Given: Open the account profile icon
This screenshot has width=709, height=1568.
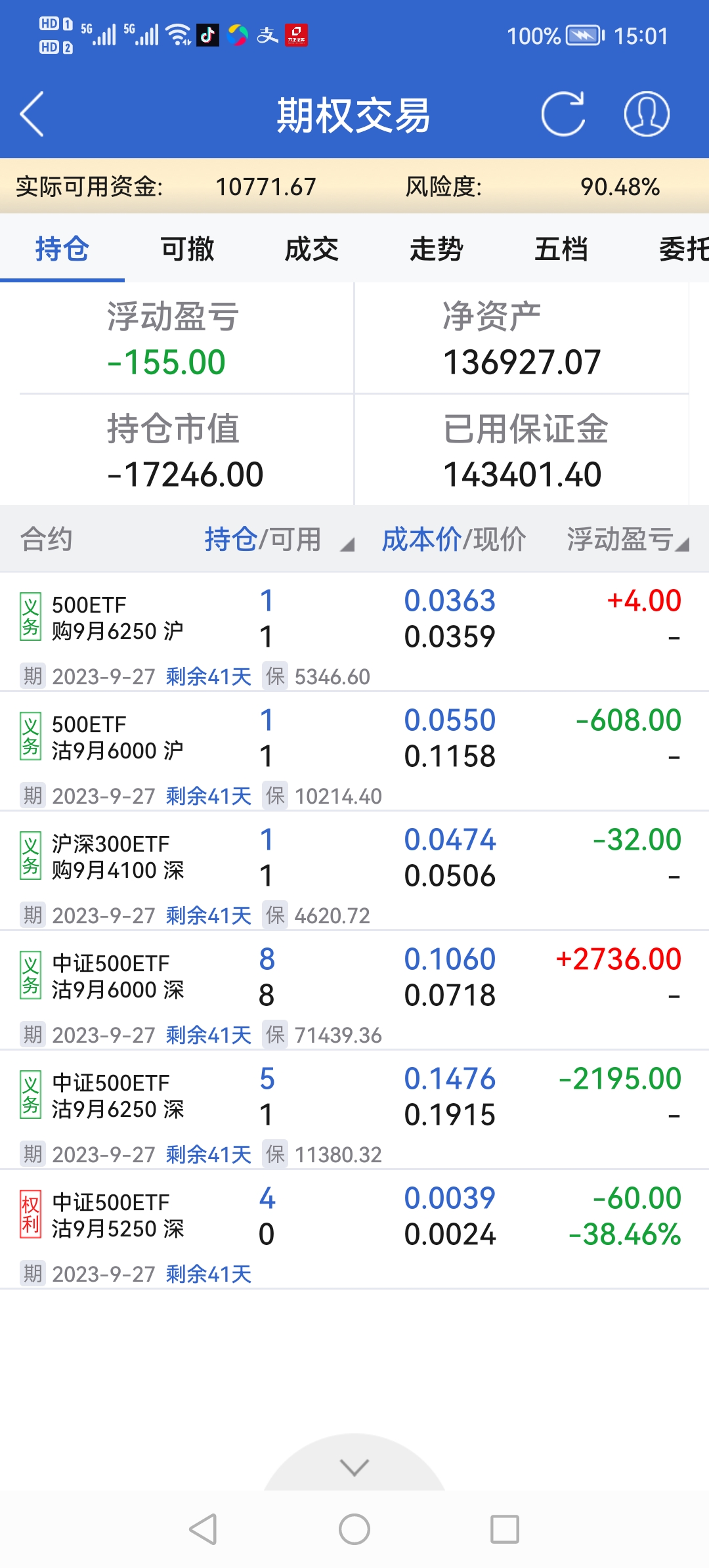Looking at the screenshot, I should coord(646,114).
